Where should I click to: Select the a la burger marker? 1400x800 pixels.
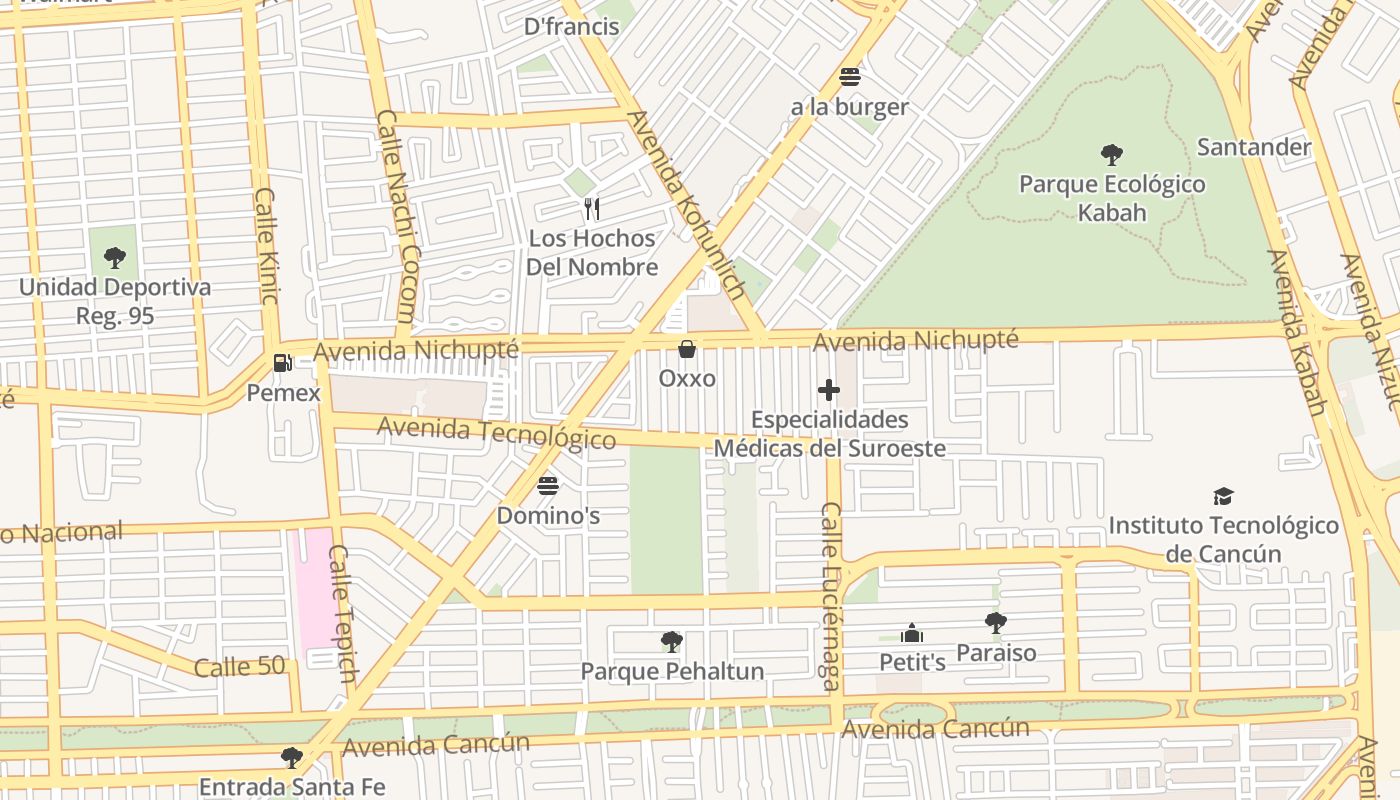850,77
